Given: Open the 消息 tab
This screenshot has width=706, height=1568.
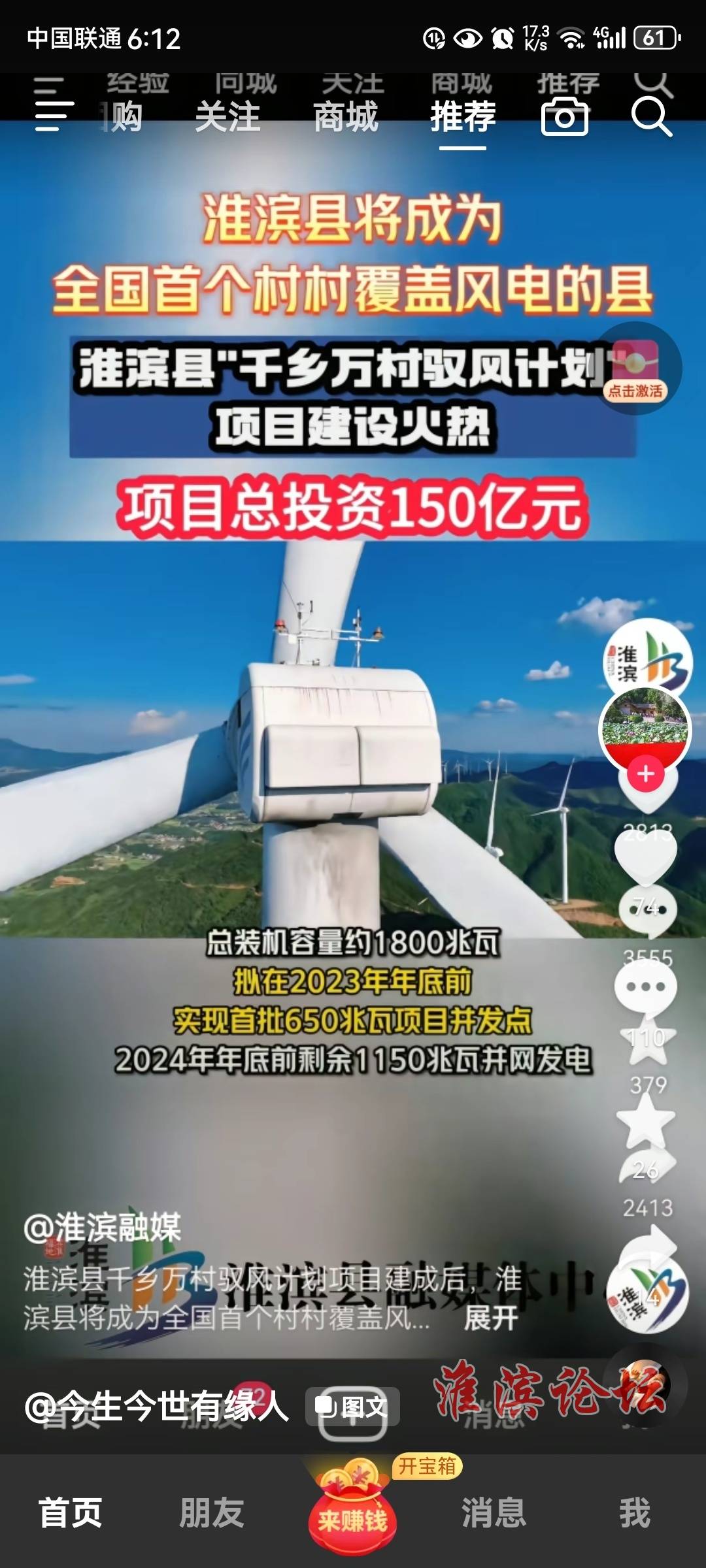Looking at the screenshot, I should (494, 1513).
